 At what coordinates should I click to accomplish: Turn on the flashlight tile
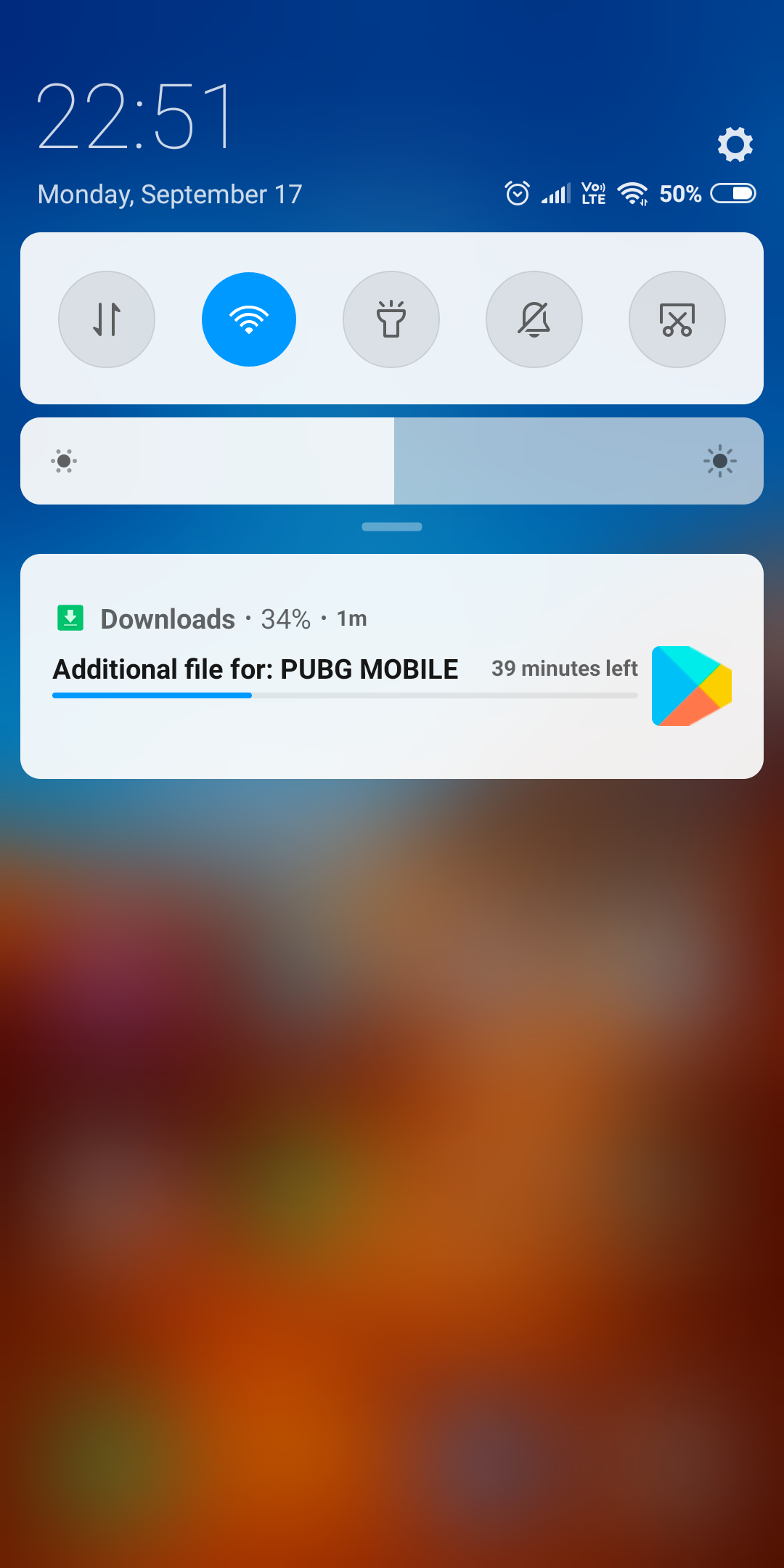click(391, 319)
